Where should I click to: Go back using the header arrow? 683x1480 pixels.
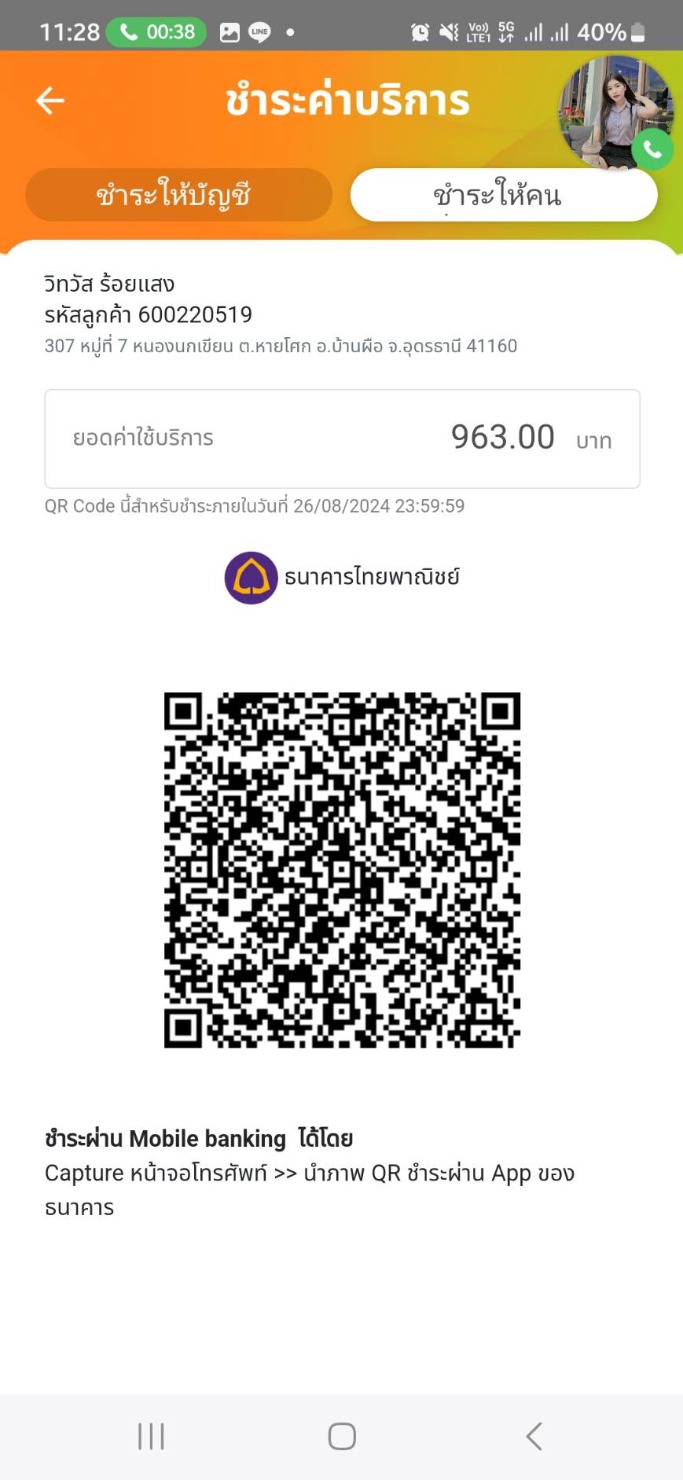pos(50,101)
